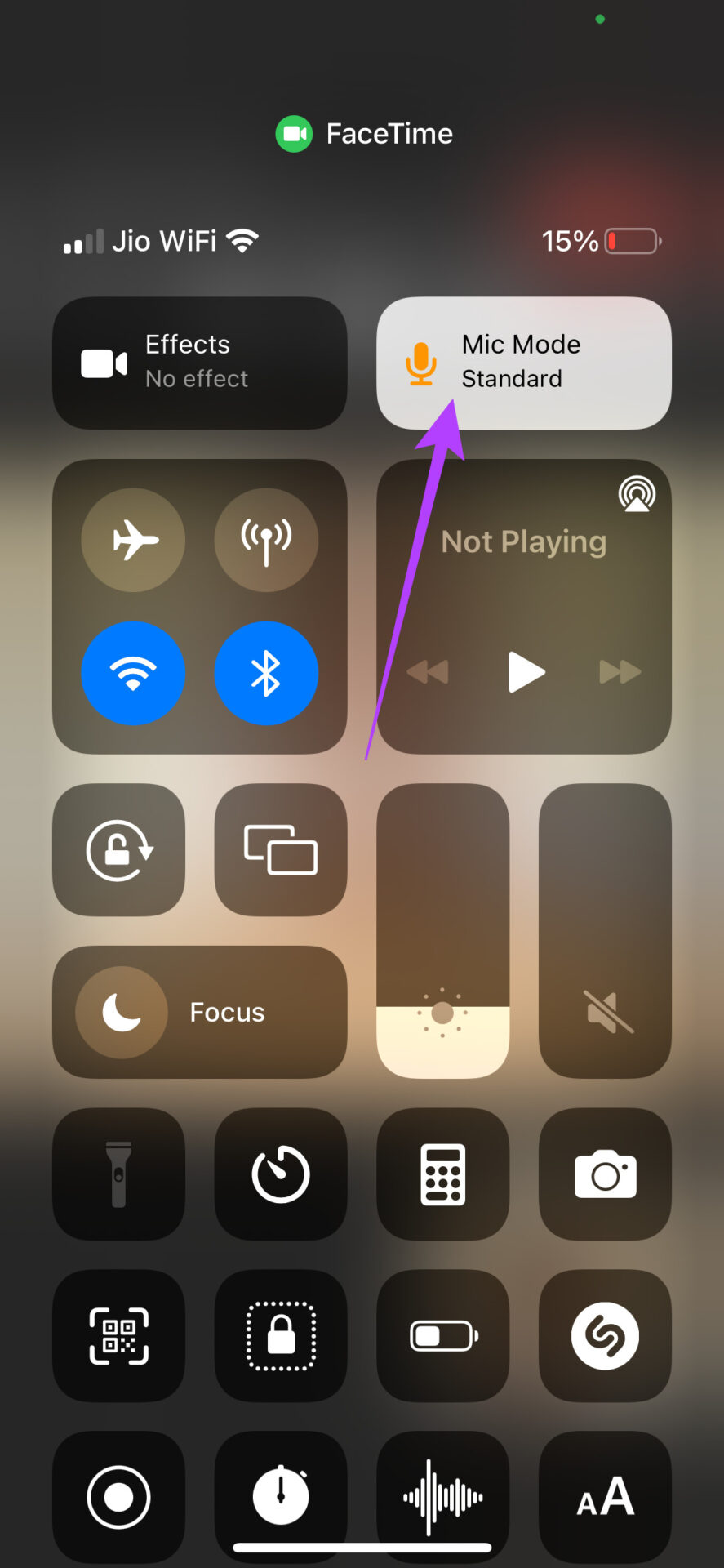Screen dimensions: 724x1568
Task: Open the Text Size control
Action: coord(605,1498)
